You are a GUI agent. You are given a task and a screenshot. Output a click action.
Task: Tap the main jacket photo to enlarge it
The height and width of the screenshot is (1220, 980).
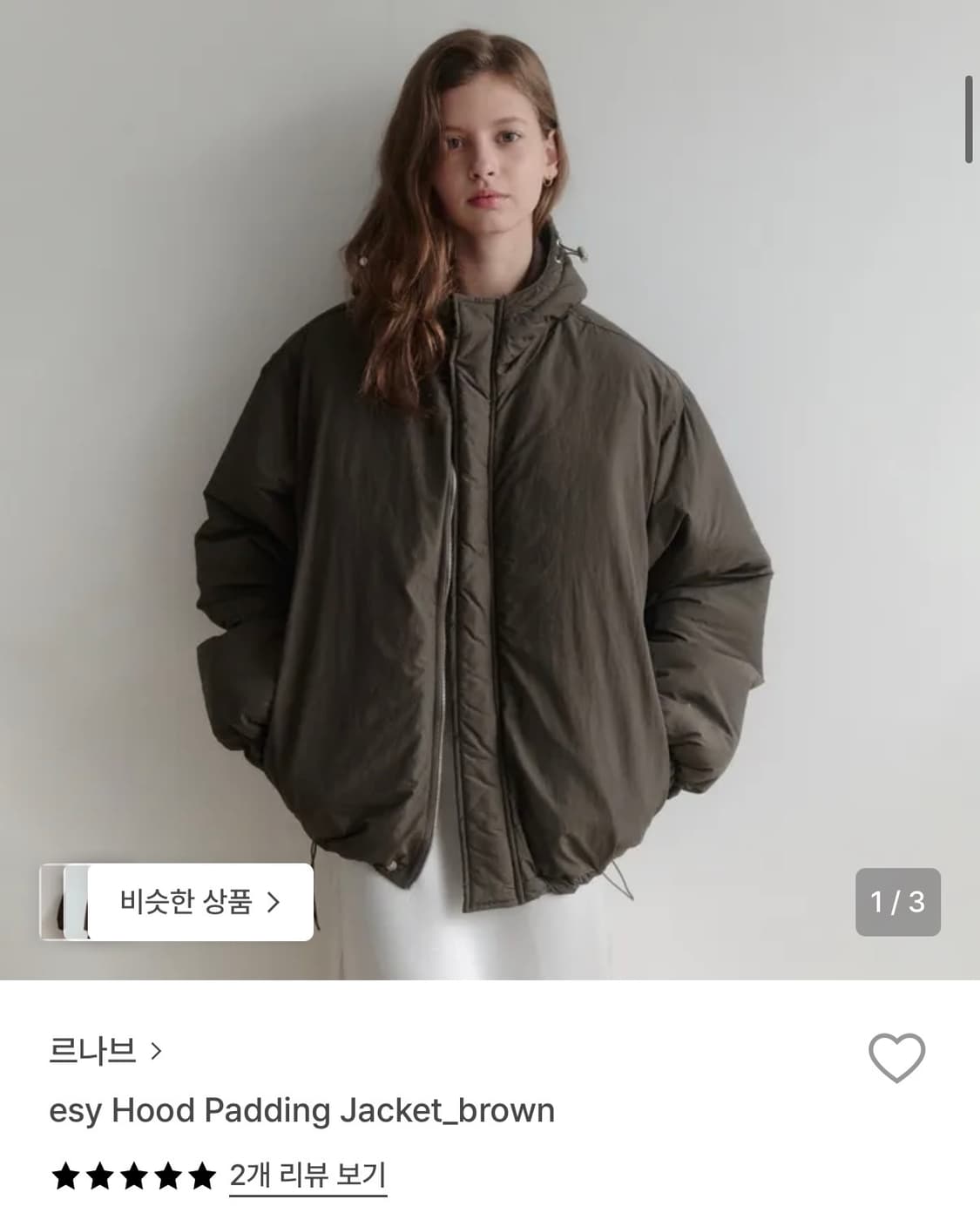[490, 488]
